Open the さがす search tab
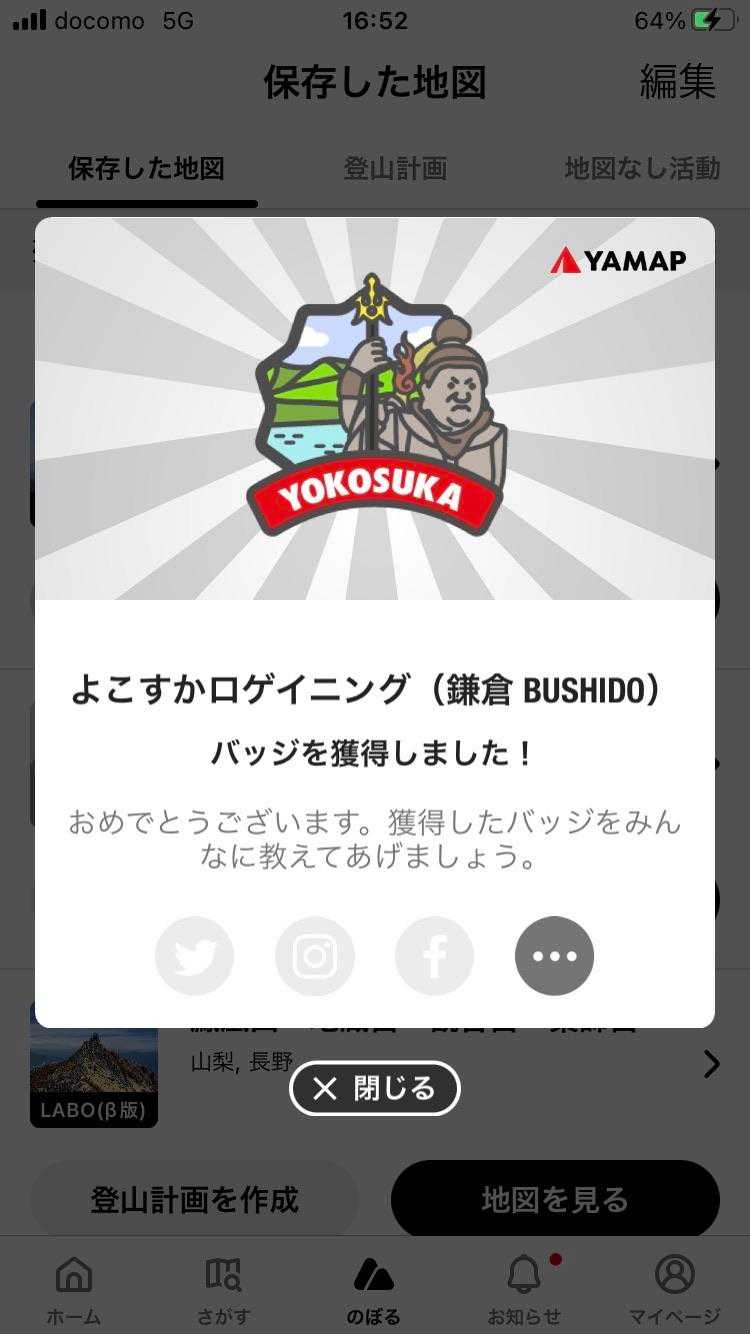 pos(223,1288)
